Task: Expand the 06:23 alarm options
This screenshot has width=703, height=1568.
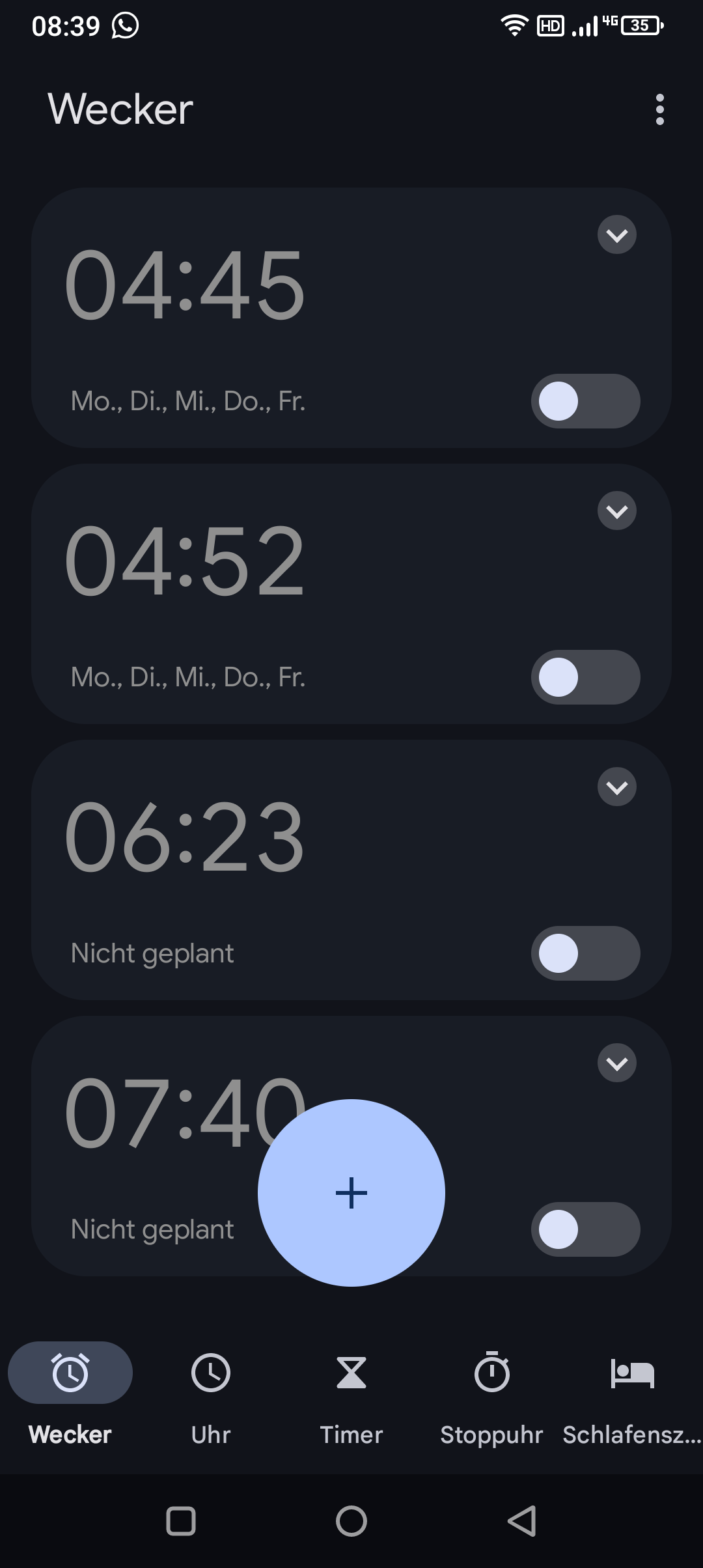Action: [616, 787]
